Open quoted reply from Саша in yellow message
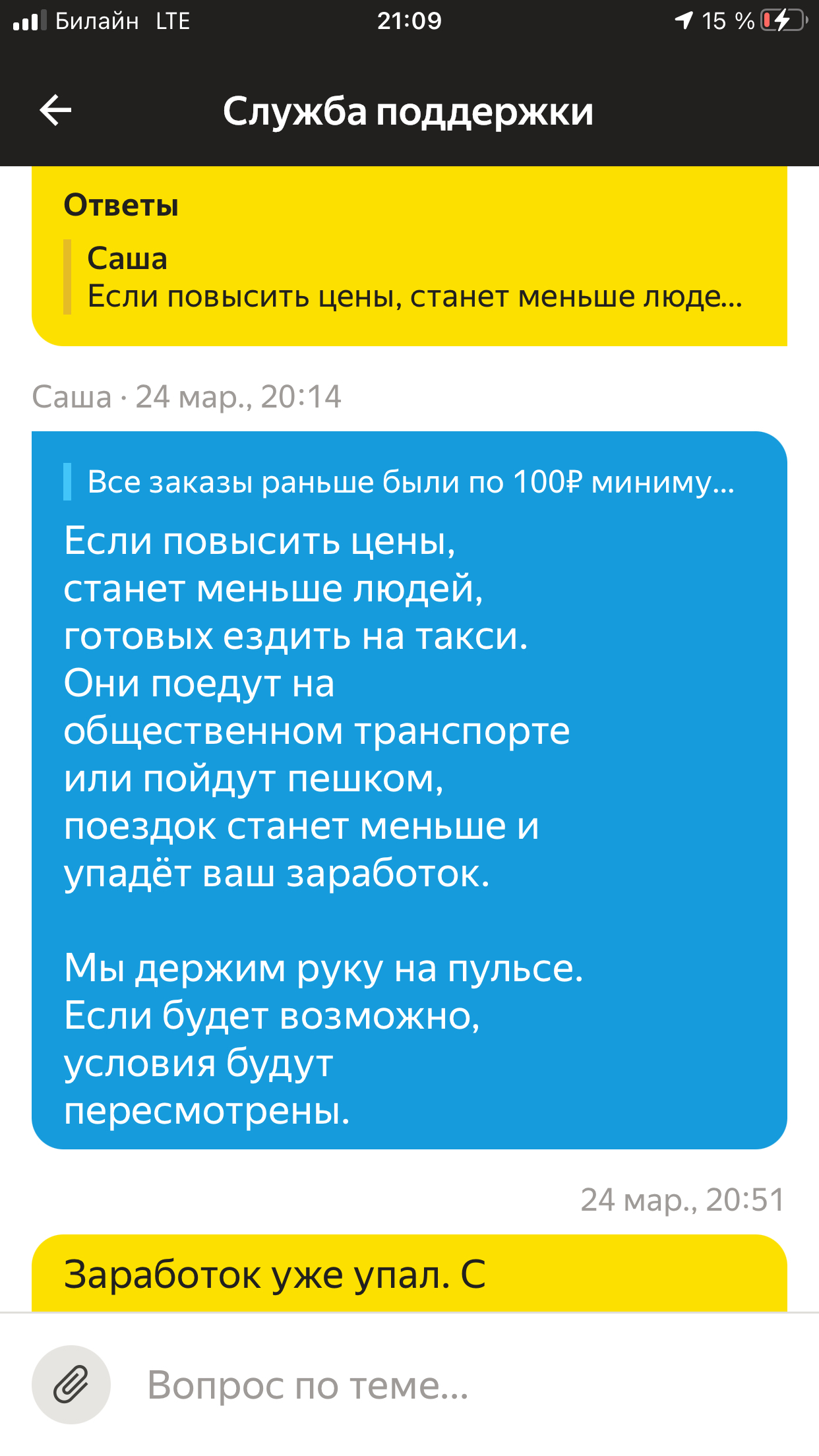The height and width of the screenshot is (1456, 819). pos(414,278)
